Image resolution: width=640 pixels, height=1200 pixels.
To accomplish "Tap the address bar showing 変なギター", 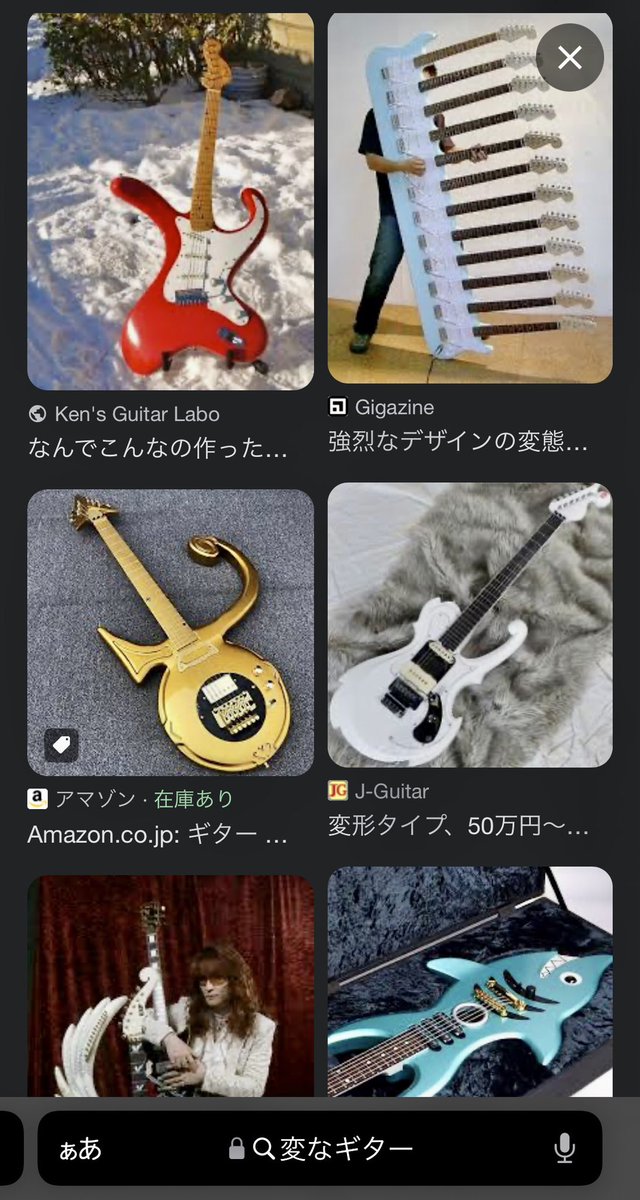I will 332,1149.
